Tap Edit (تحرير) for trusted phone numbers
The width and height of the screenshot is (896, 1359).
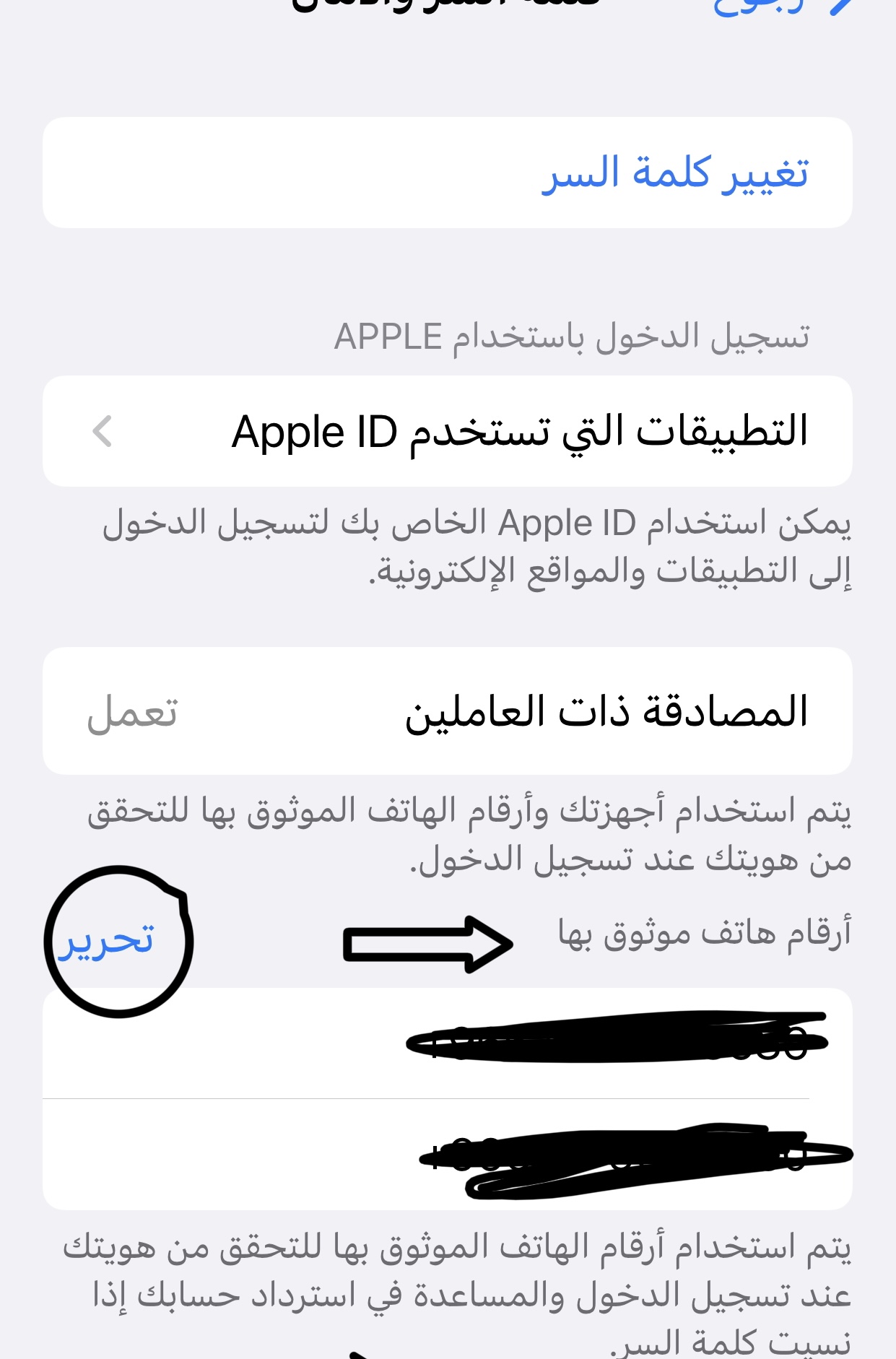[107, 941]
